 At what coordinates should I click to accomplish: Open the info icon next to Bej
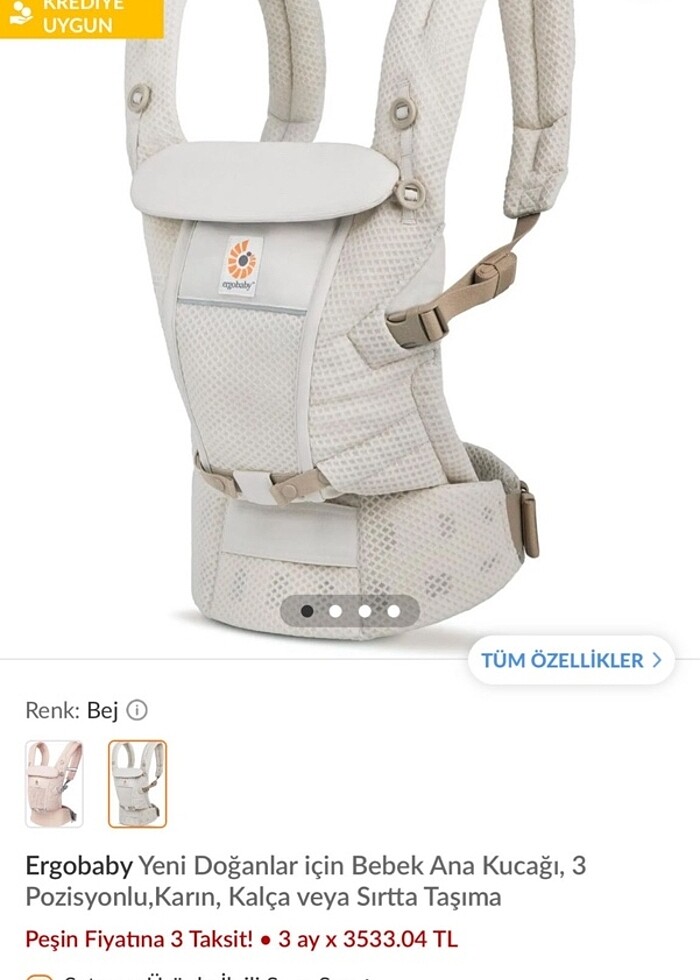tap(137, 711)
